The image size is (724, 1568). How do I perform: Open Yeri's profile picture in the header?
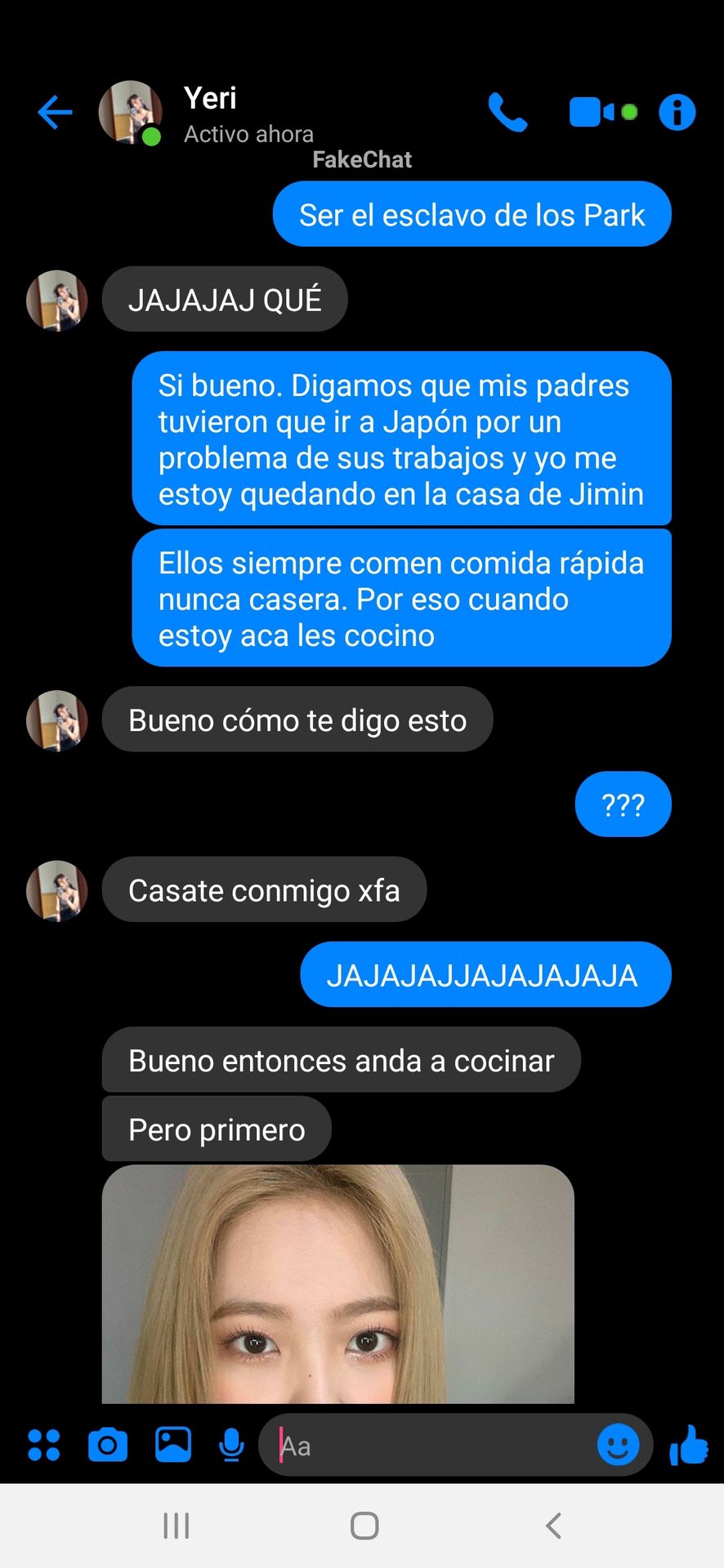pos(130,113)
